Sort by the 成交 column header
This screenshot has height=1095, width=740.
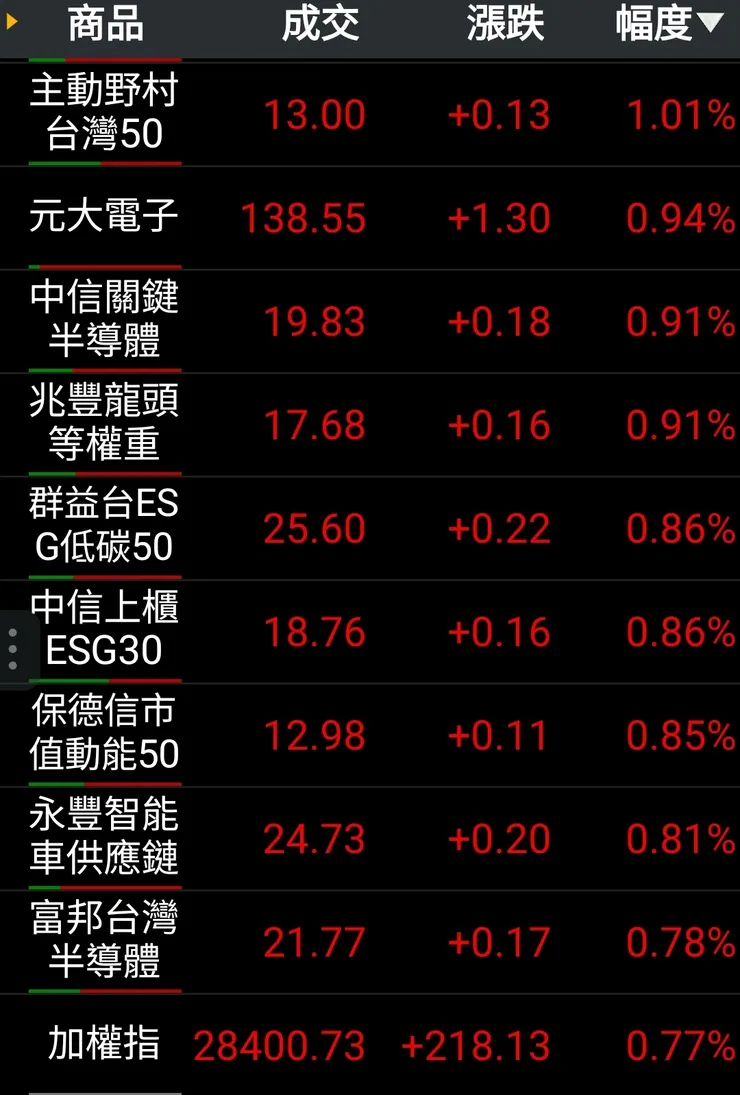tap(320, 25)
